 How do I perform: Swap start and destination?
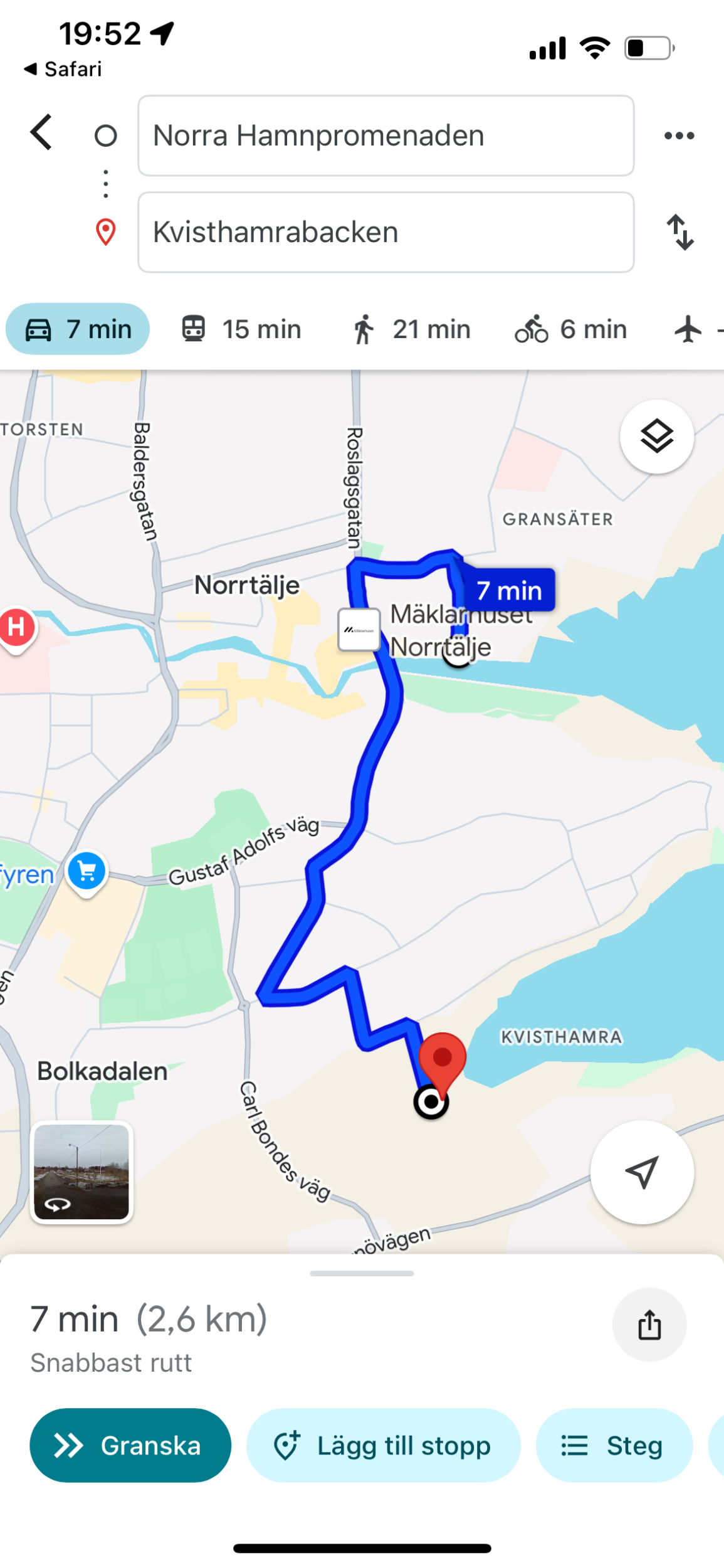coord(679,233)
